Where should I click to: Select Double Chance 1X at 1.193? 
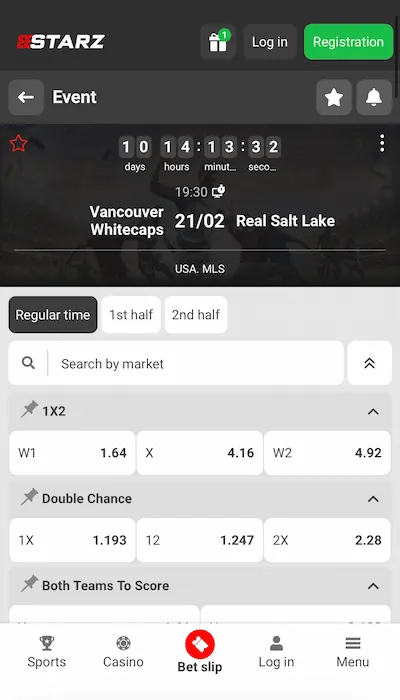point(72,540)
